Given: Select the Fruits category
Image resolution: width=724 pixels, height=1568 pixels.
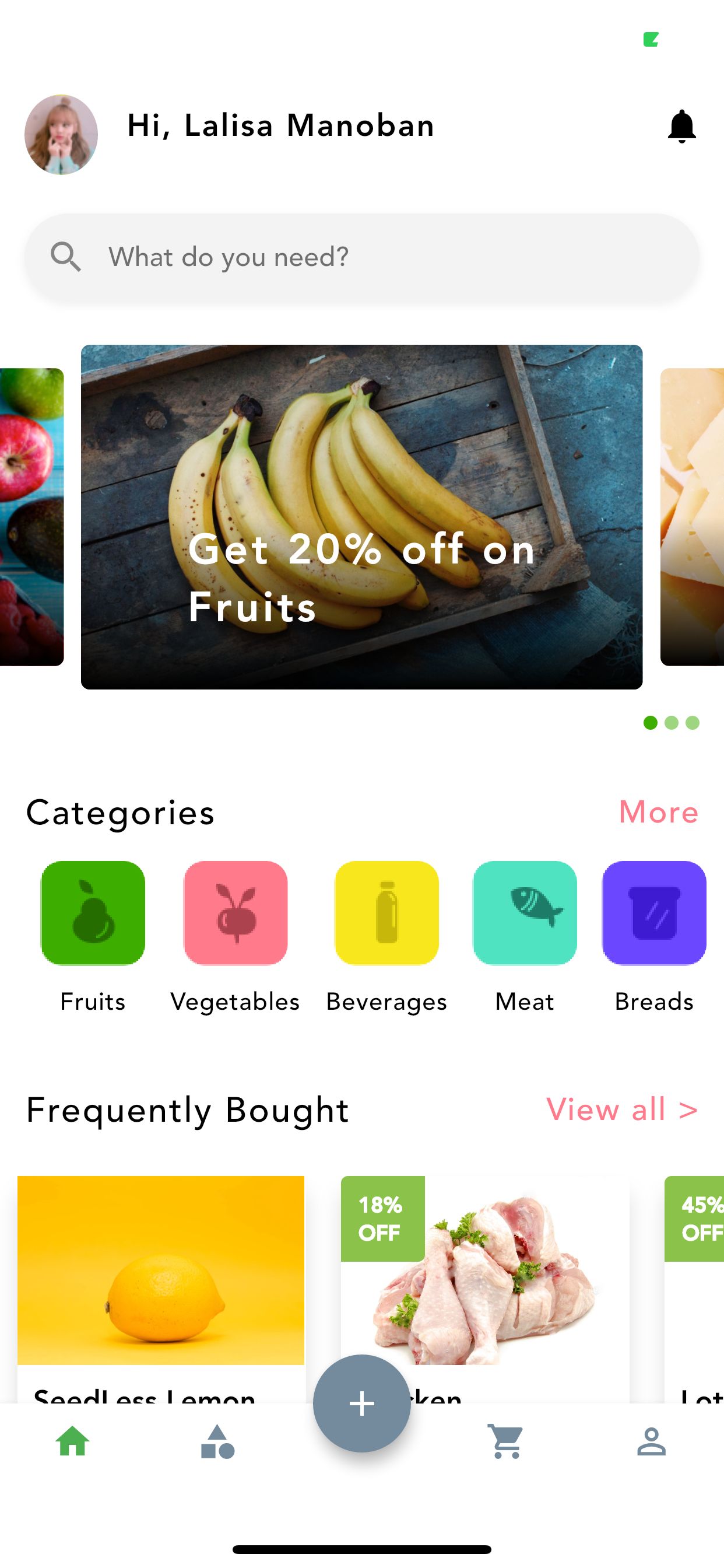Looking at the screenshot, I should tap(93, 913).
